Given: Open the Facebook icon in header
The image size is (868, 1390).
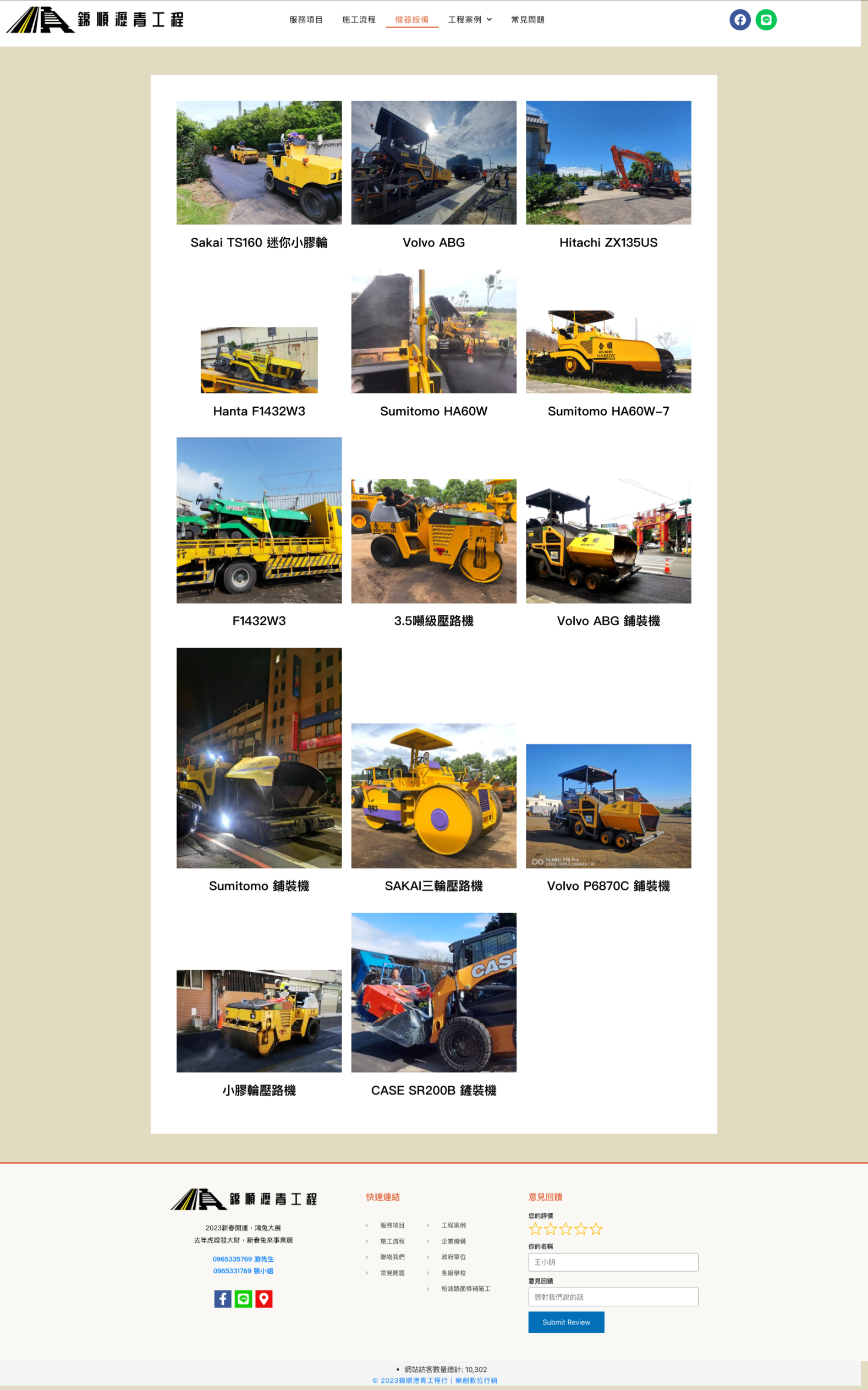Looking at the screenshot, I should click(x=739, y=20).
